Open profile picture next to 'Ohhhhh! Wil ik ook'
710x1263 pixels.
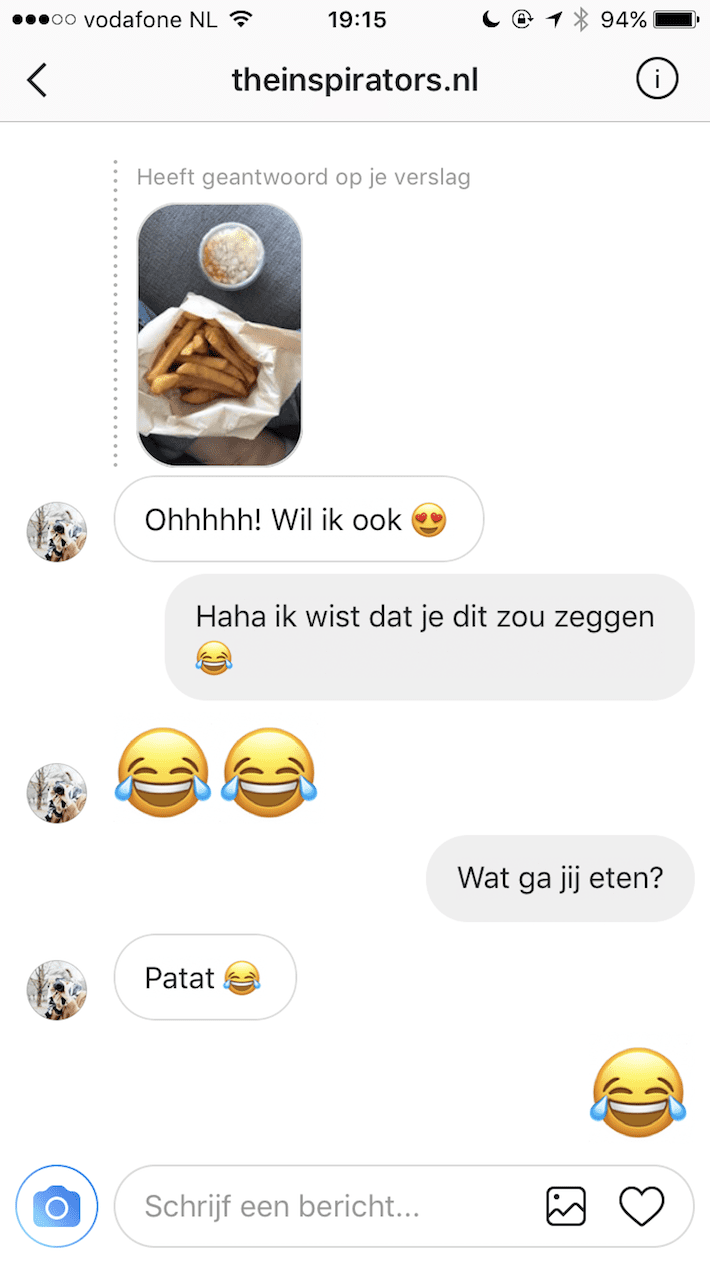(56, 532)
